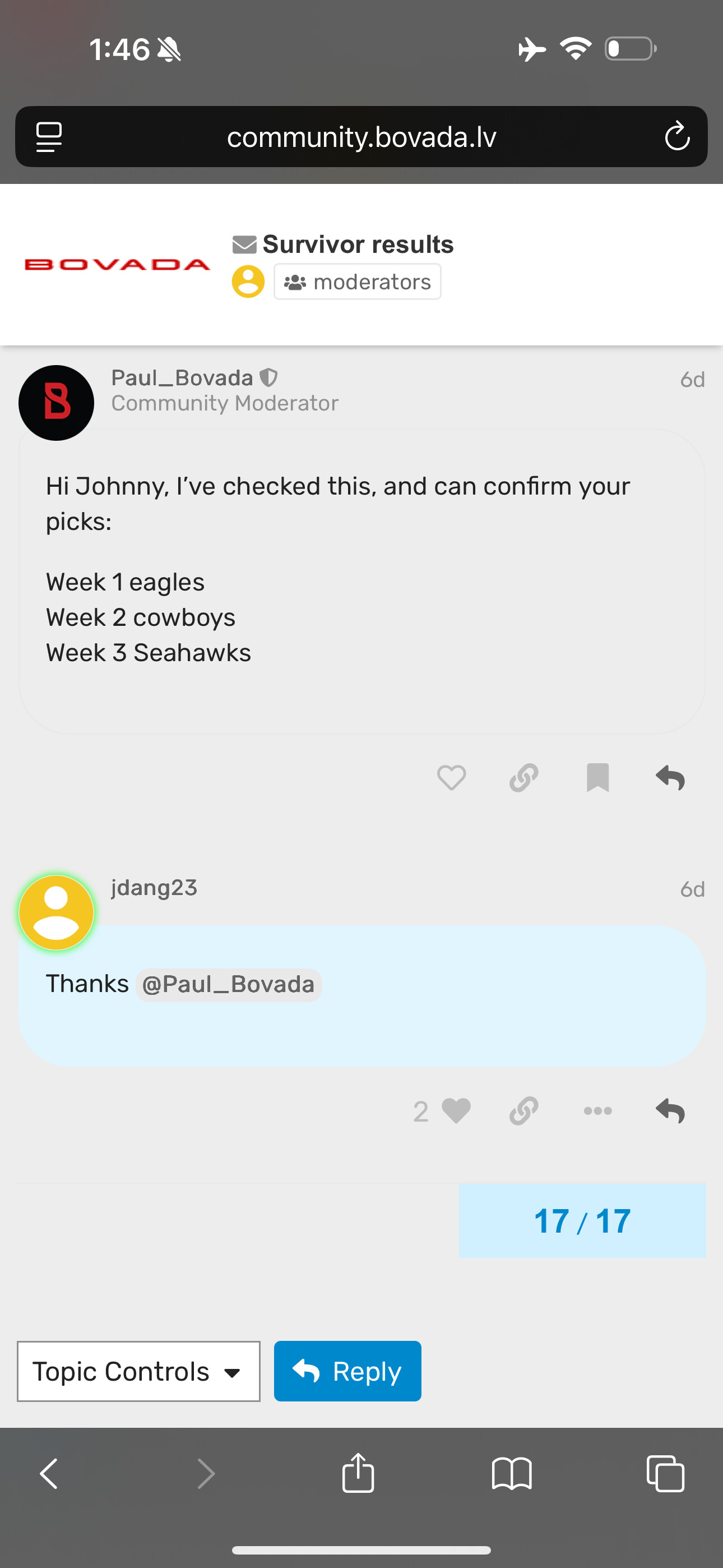Reply to Paul_Bovada's post with arrow icon
Image resolution: width=723 pixels, height=1568 pixels.
point(670,777)
